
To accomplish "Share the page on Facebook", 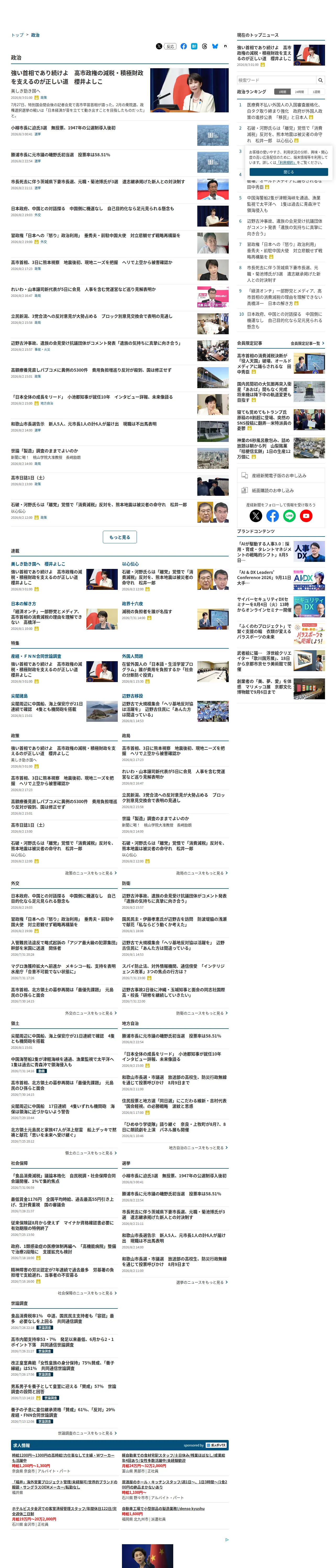I will pos(183,46).
